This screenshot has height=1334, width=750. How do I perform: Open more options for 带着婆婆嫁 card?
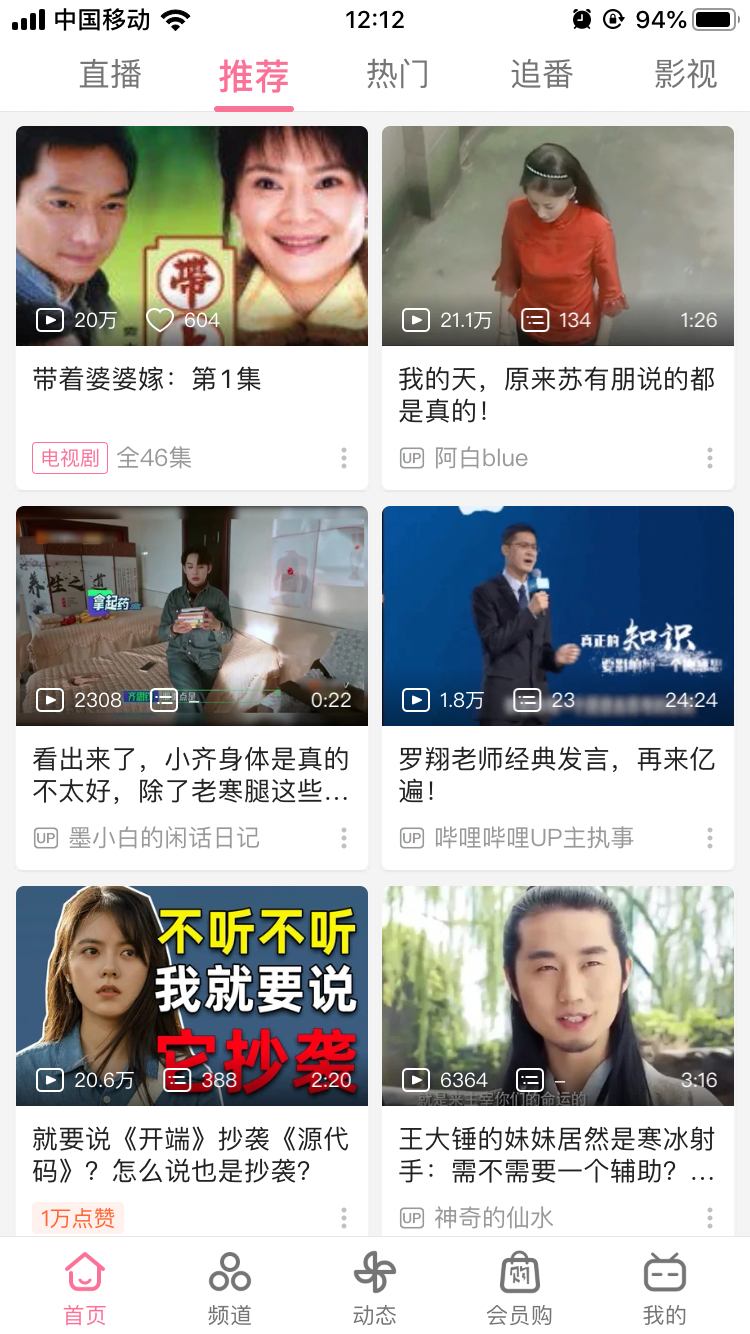coord(343,458)
